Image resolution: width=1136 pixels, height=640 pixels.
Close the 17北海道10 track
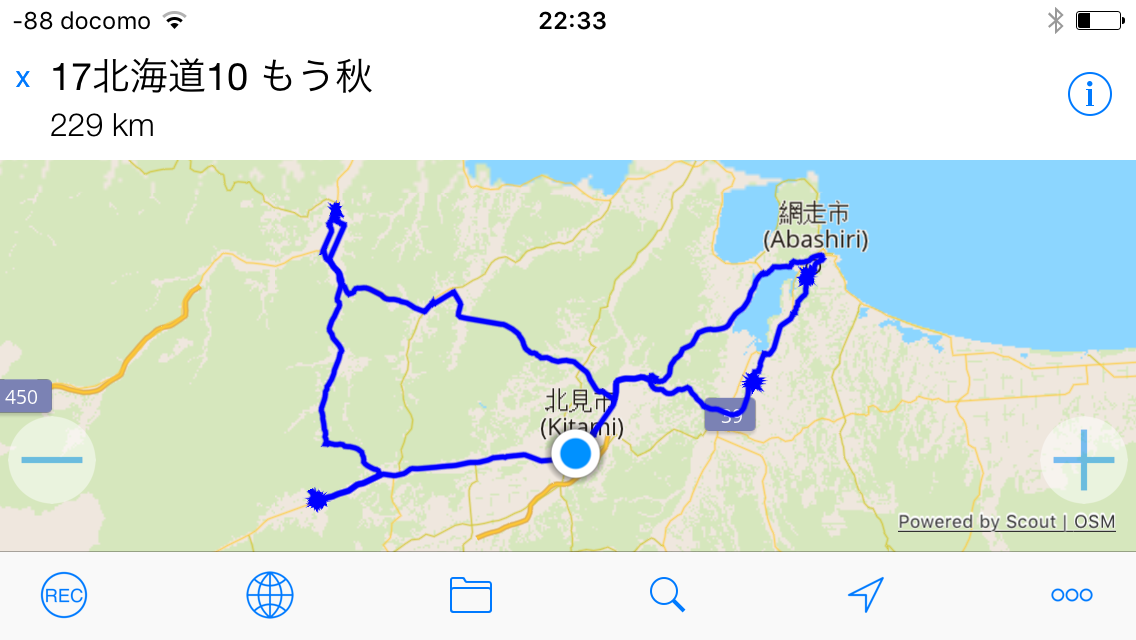point(23,79)
